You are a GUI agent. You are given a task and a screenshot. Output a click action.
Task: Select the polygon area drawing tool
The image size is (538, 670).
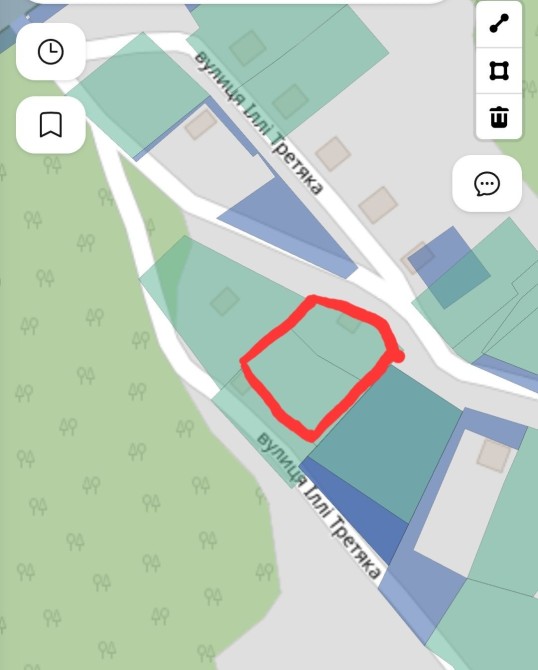click(499, 71)
